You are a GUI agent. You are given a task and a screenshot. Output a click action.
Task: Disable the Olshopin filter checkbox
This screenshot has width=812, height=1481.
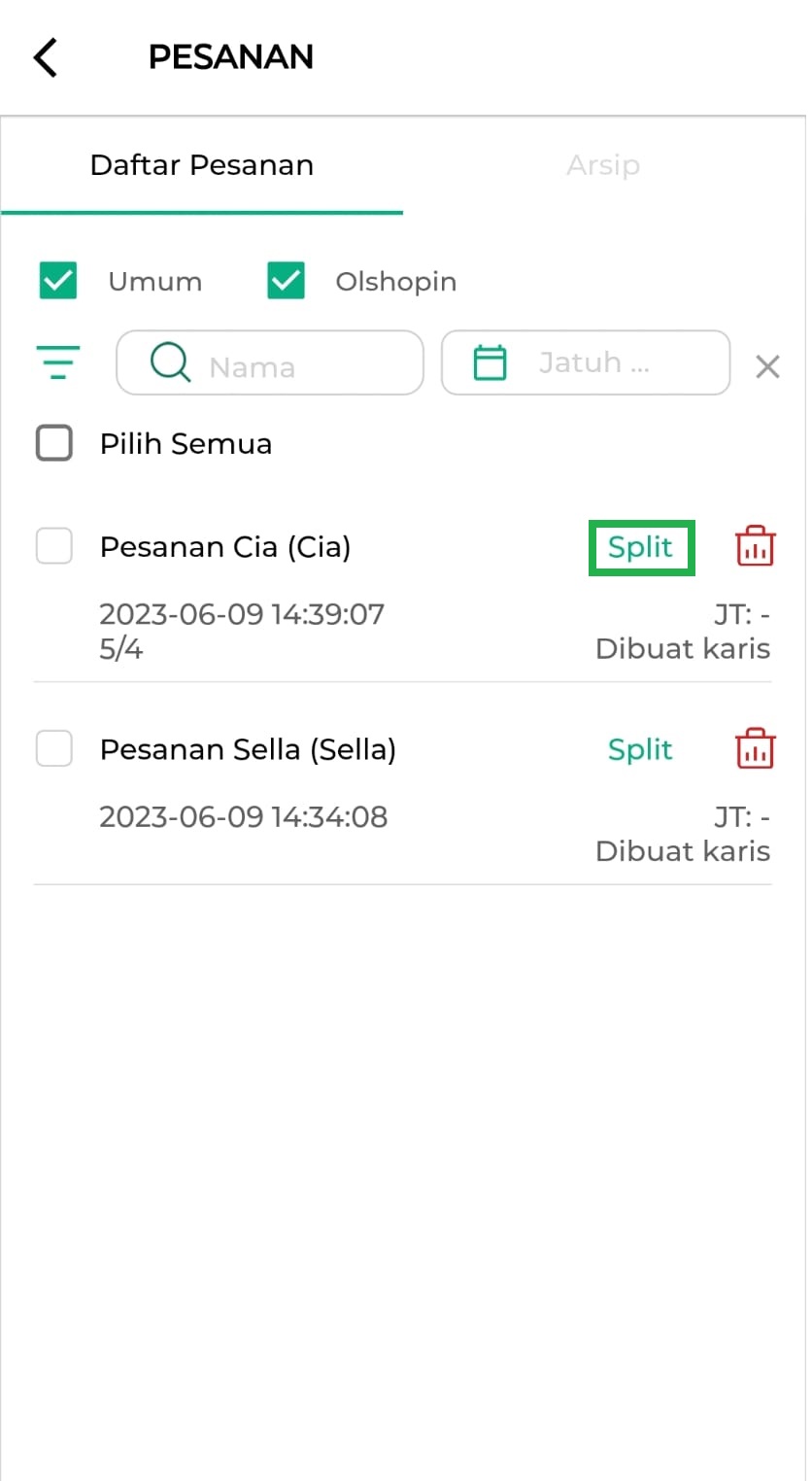[285, 280]
